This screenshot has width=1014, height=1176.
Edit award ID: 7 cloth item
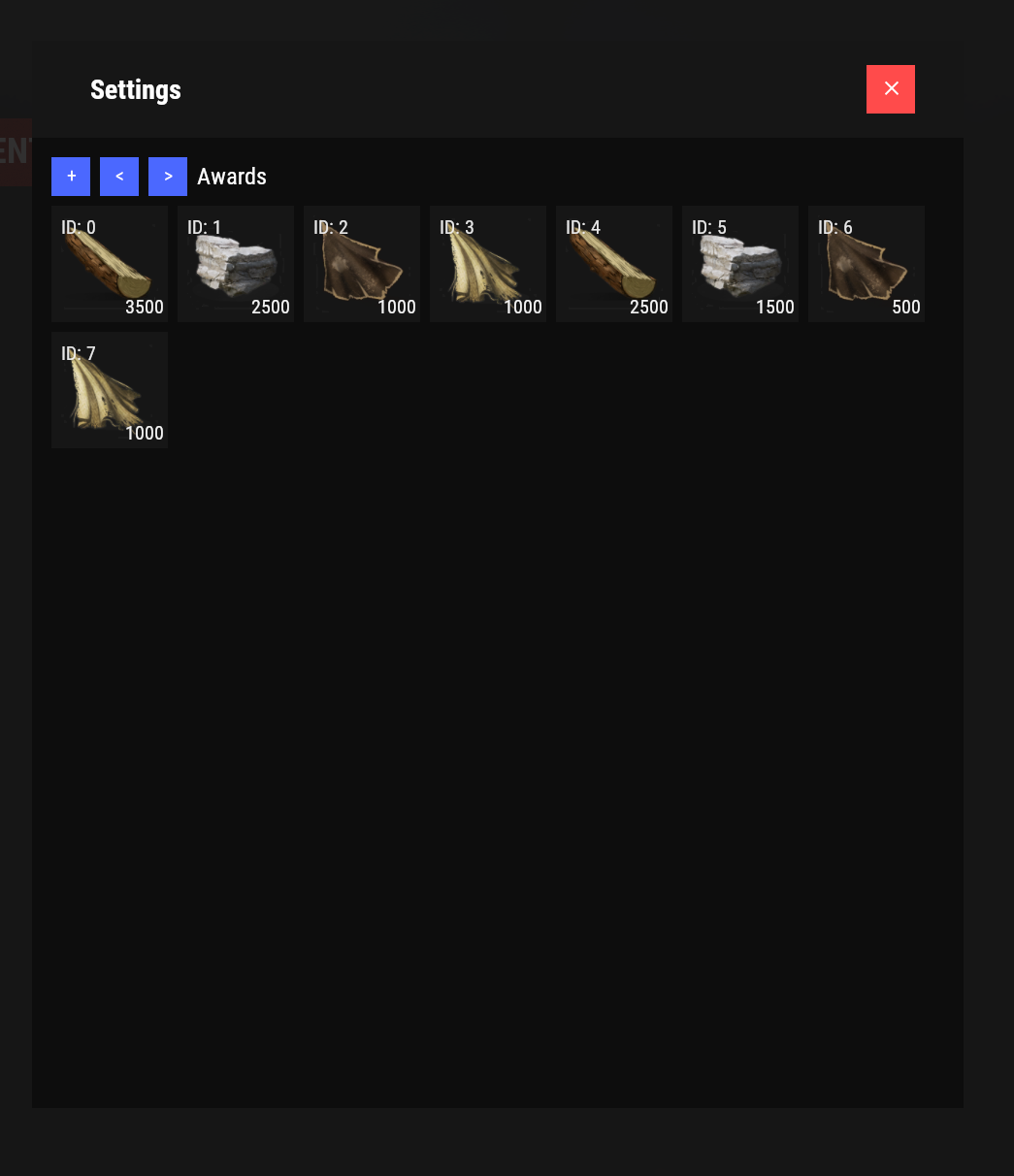pyautogui.click(x=110, y=390)
